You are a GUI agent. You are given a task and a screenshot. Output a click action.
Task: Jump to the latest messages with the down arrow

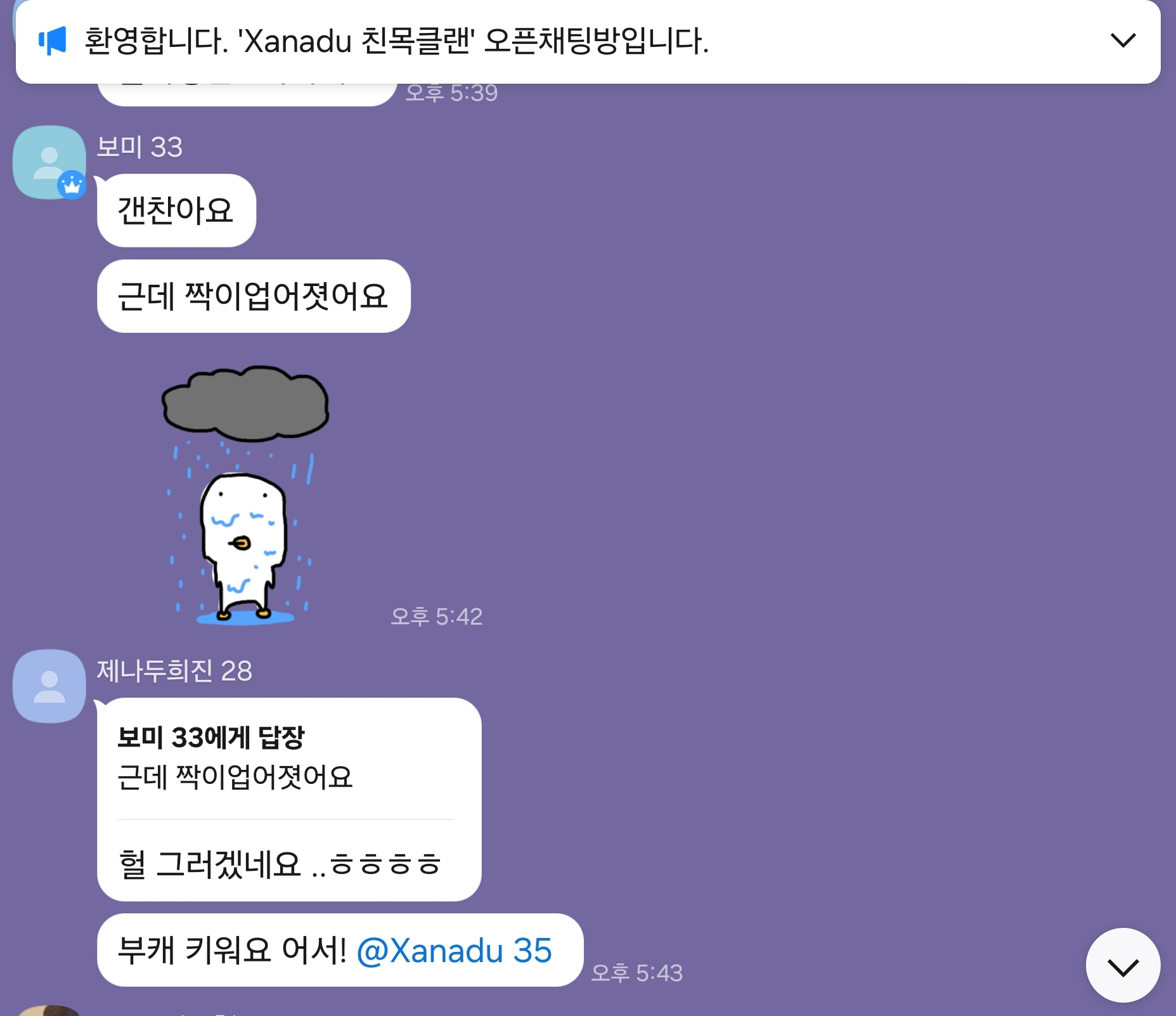pyautogui.click(x=1122, y=966)
